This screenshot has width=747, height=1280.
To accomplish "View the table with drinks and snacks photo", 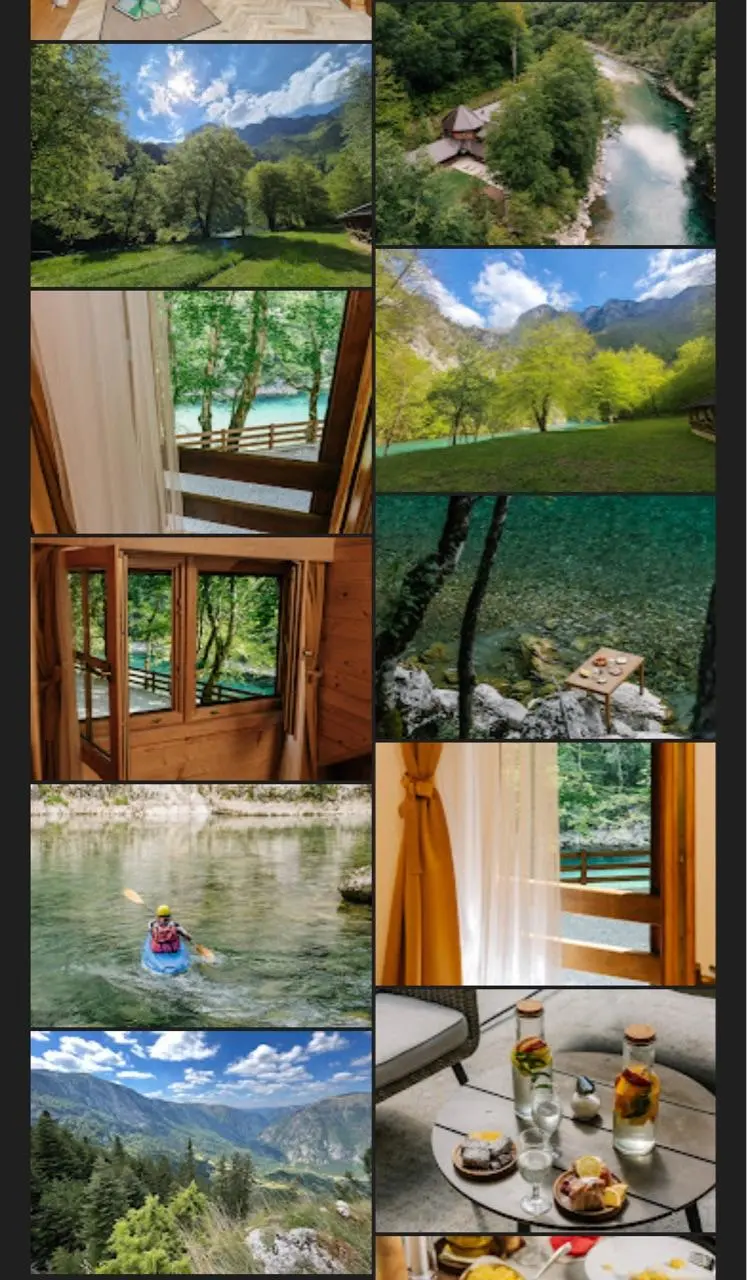I will tap(545, 1110).
